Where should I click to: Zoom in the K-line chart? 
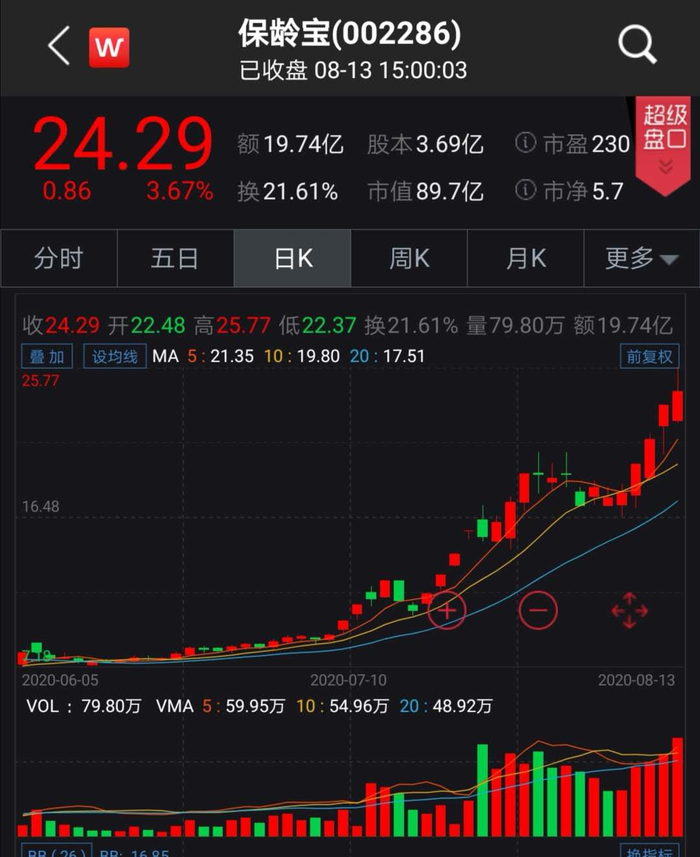[x=447, y=609]
